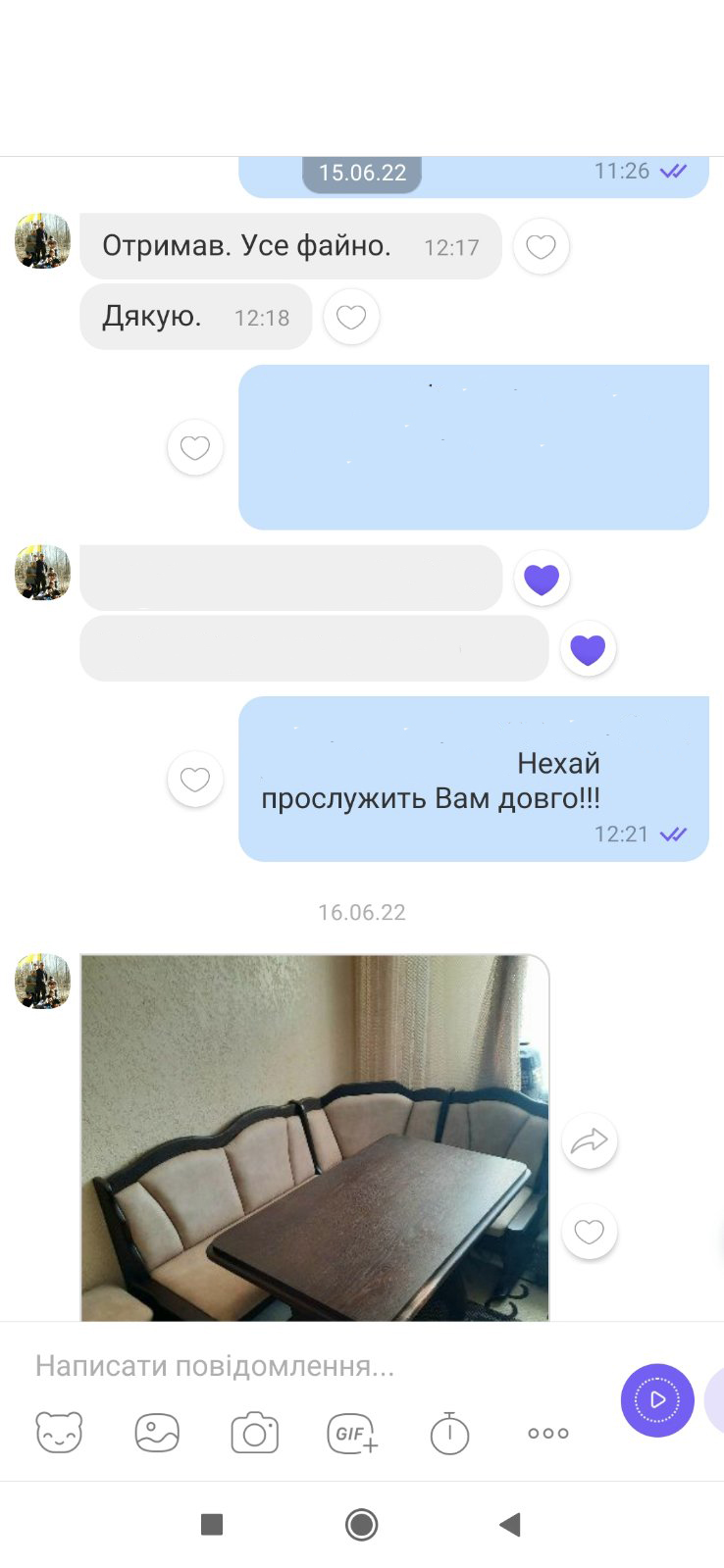Screen dimensions: 724x1568
Task: Open the gallery picker icon
Action: pos(157,1433)
